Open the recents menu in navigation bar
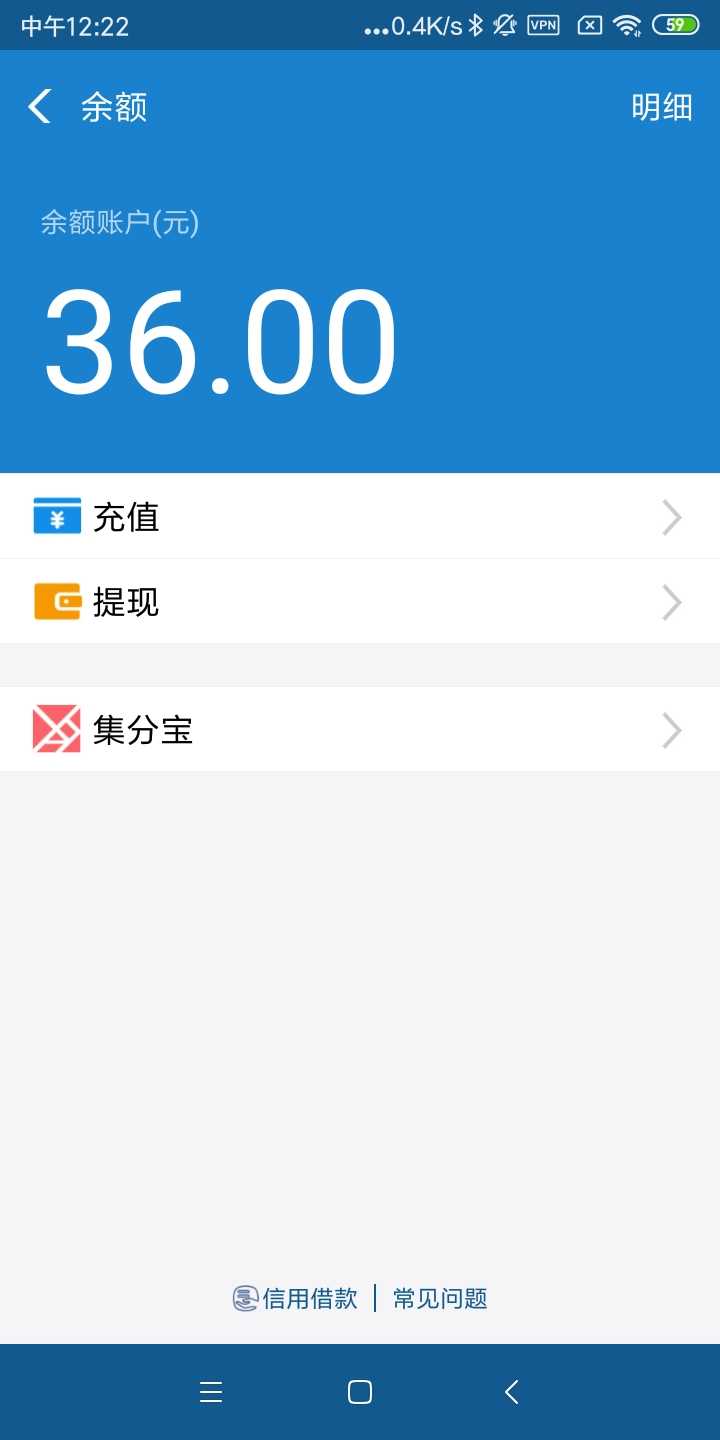 point(211,1391)
